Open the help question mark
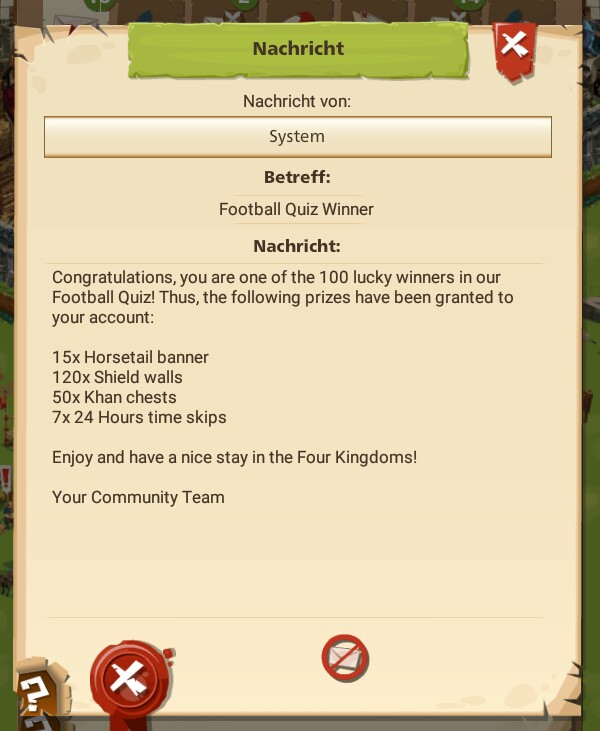The width and height of the screenshot is (600, 731). point(33,692)
